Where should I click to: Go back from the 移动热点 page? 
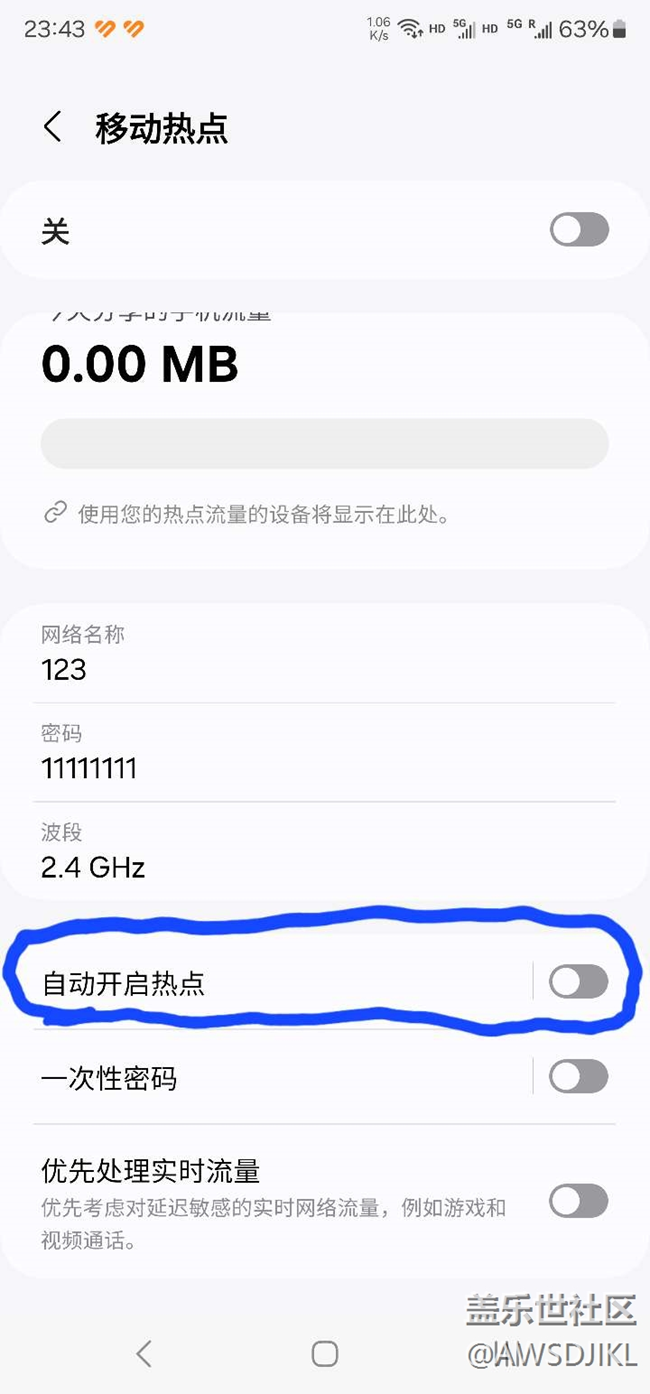[53, 128]
